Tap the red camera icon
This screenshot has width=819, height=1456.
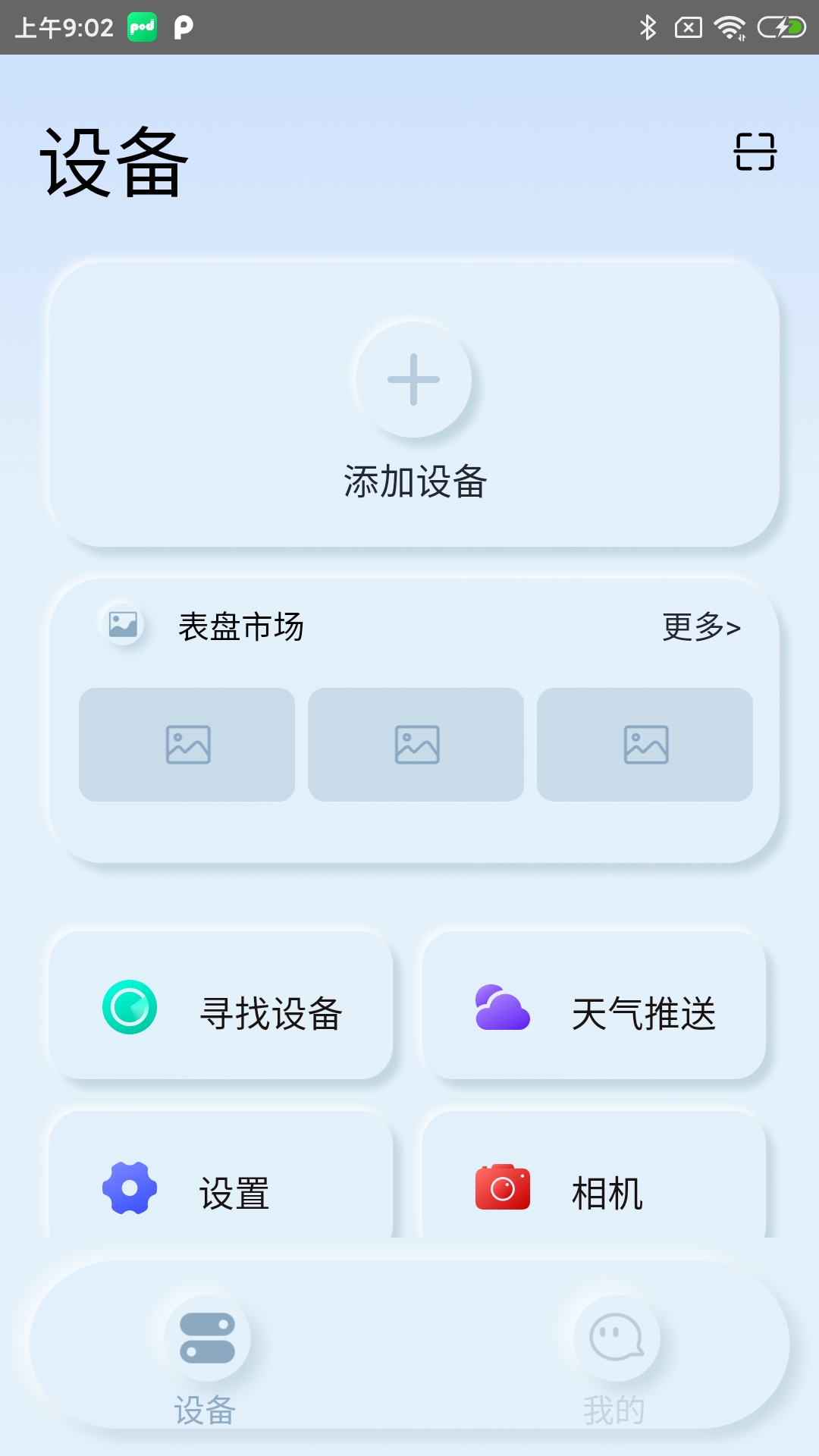tap(503, 1188)
